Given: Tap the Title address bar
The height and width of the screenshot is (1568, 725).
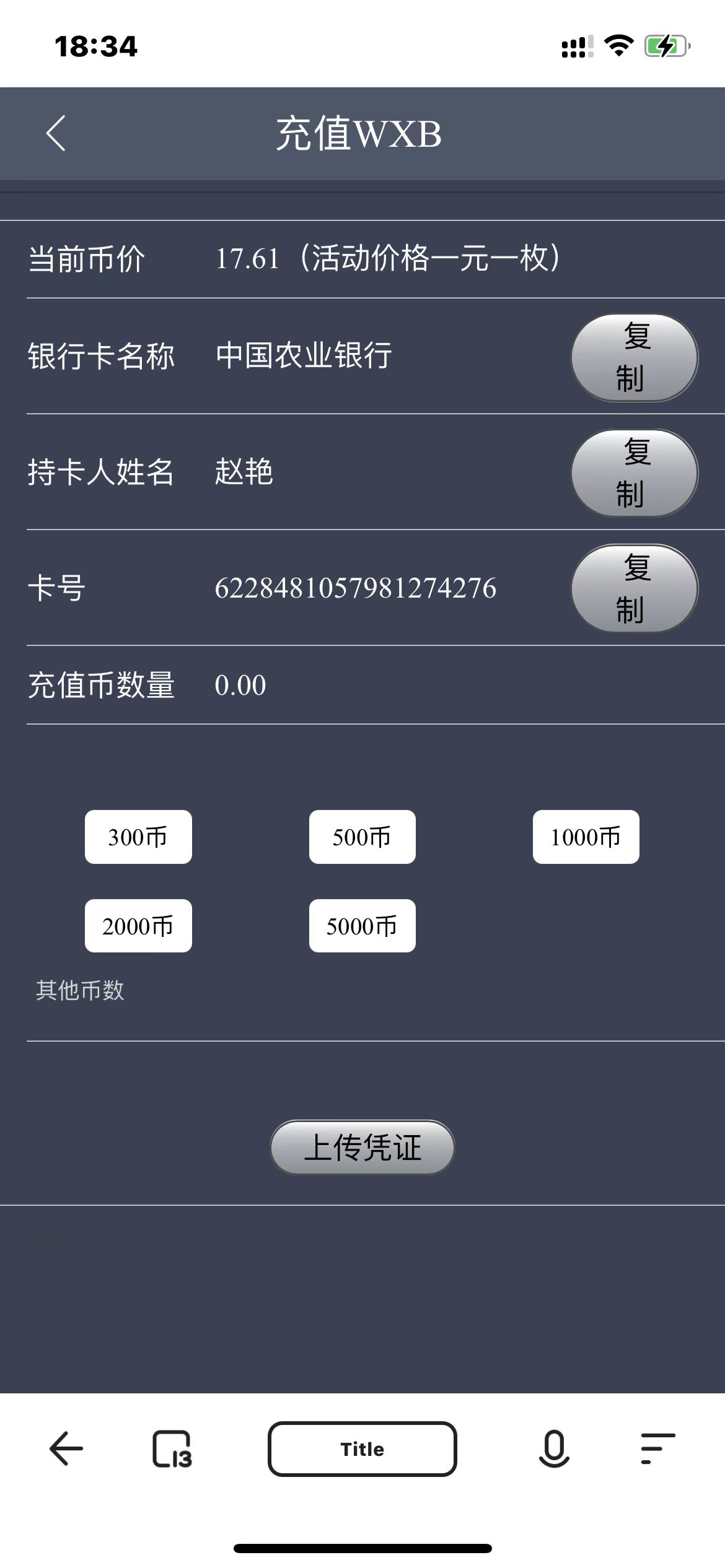Looking at the screenshot, I should 362,1449.
